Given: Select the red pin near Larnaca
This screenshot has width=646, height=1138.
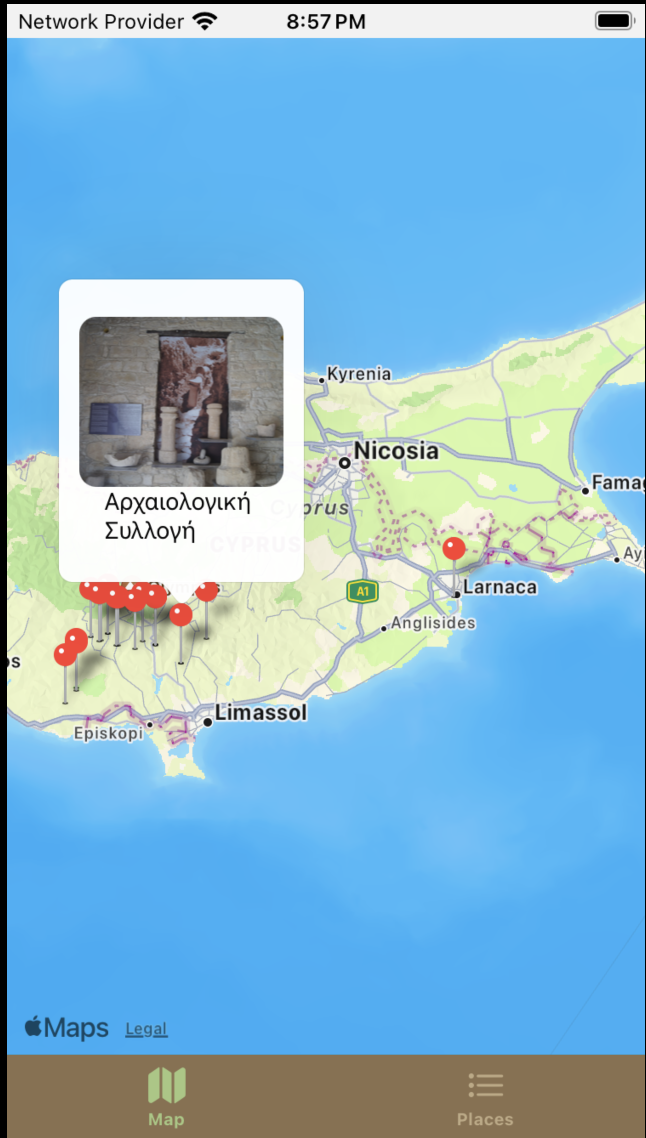Looking at the screenshot, I should pyautogui.click(x=454, y=549).
